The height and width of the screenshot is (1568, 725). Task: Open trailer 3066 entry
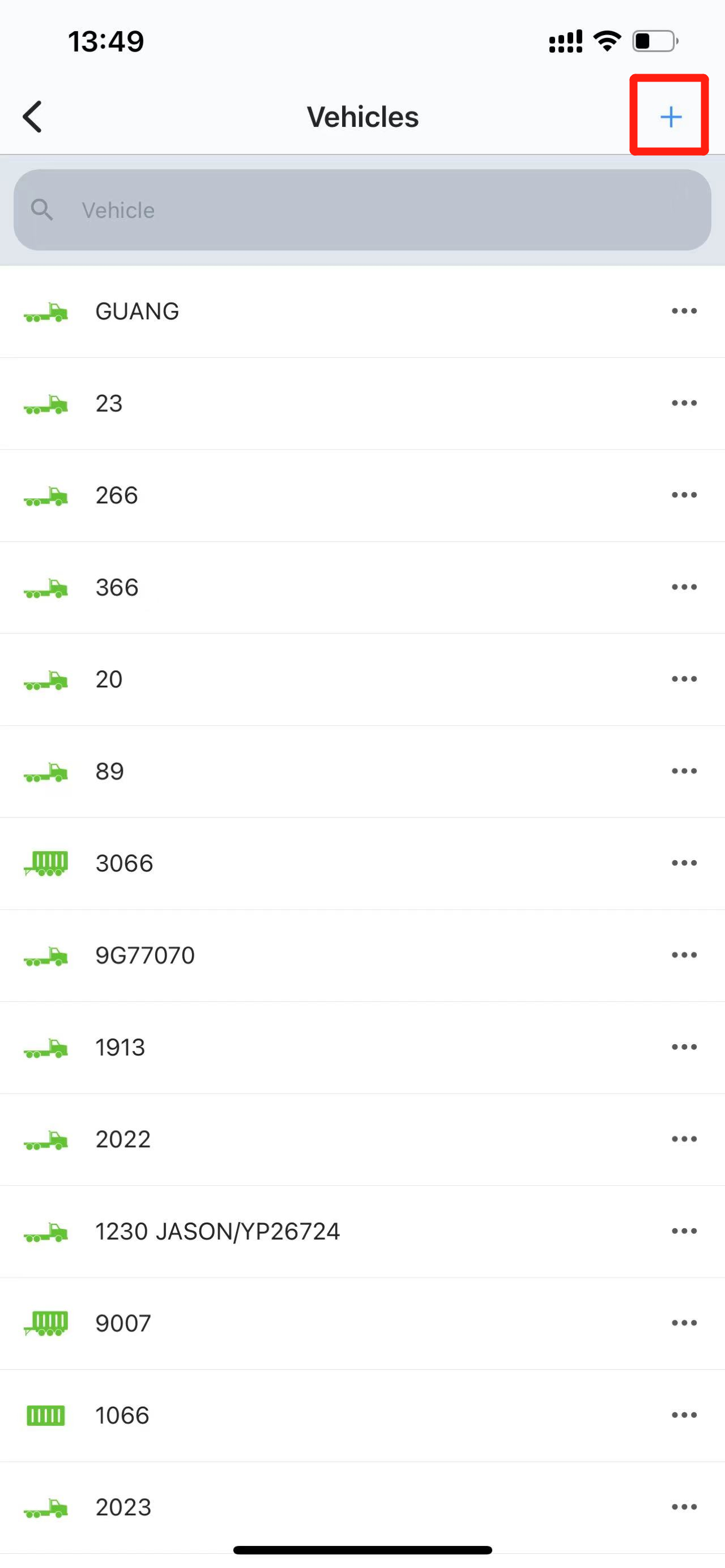tap(124, 863)
